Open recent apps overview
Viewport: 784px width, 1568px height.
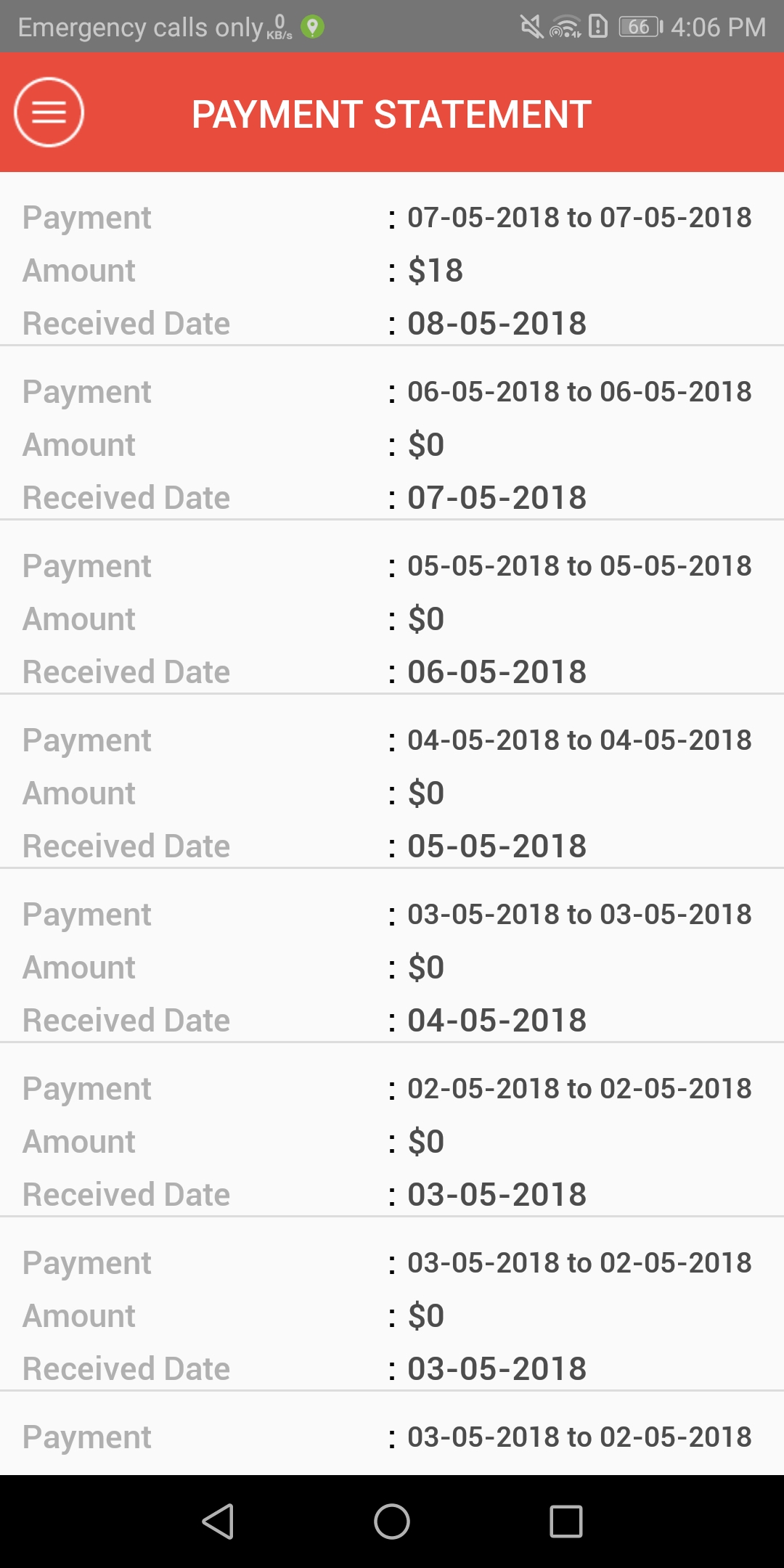(x=566, y=1521)
